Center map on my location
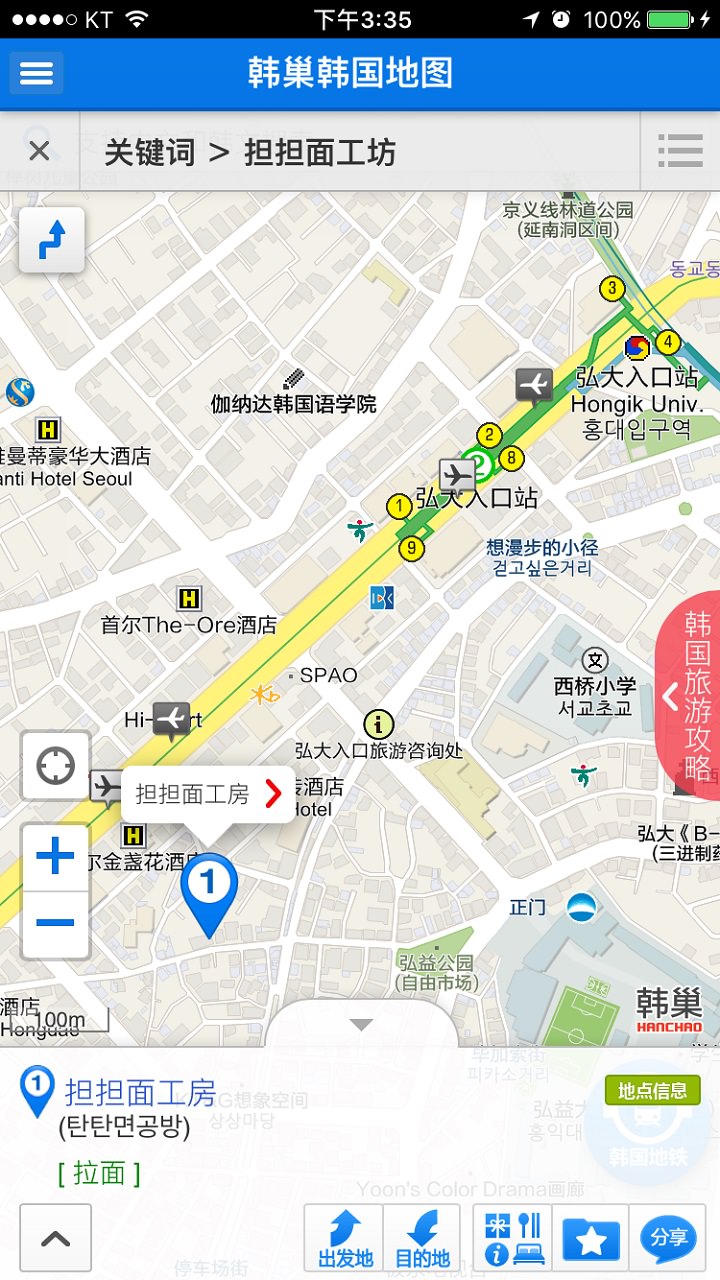Viewport: 720px width, 1280px height. 56,767
